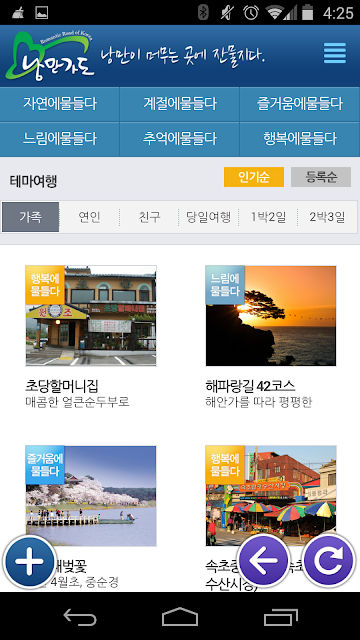Viewport: 360px width, 640px height.
Task: Switch to the 2박3일 tab
Action: (x=327, y=217)
